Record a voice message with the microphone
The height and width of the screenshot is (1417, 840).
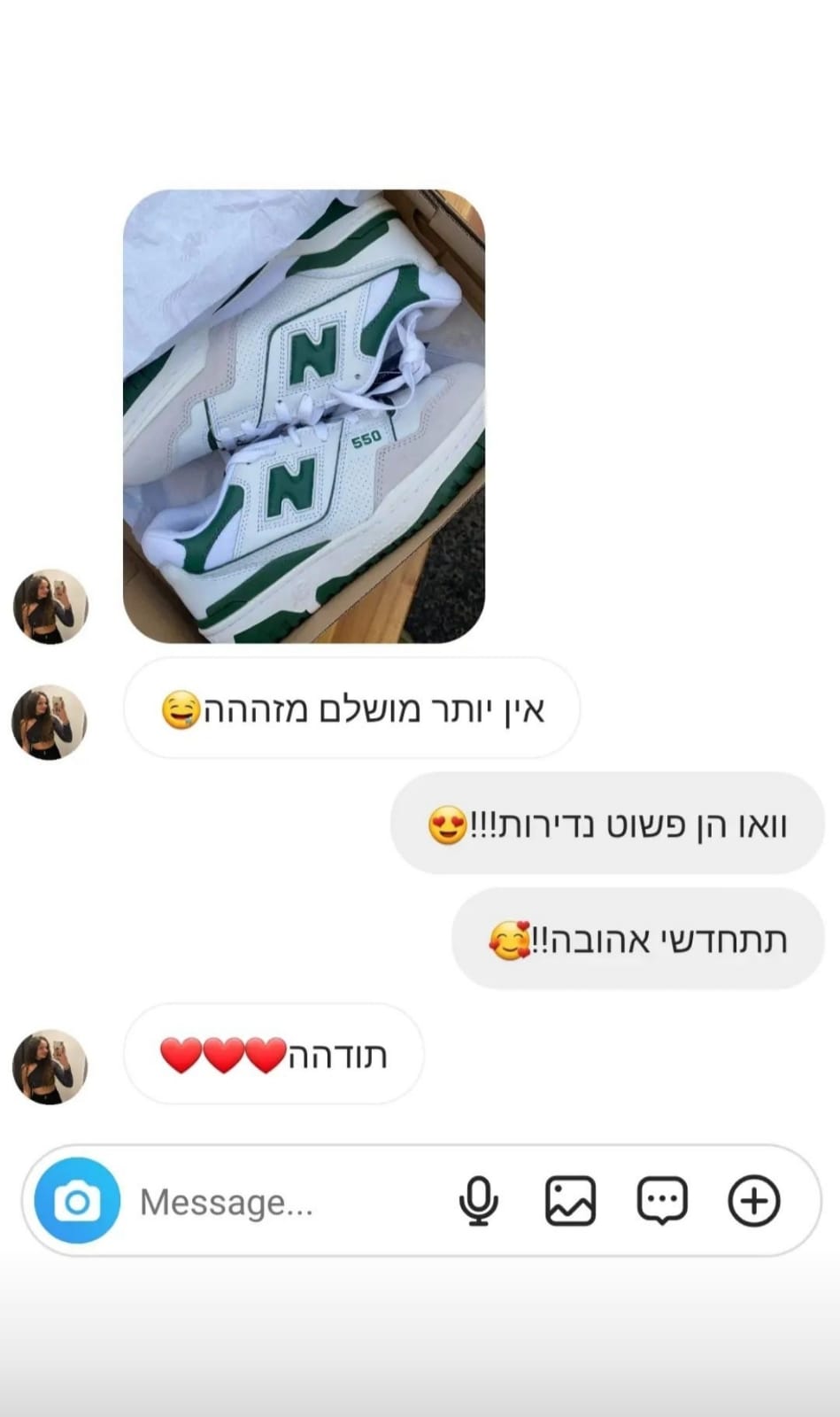click(x=479, y=1201)
